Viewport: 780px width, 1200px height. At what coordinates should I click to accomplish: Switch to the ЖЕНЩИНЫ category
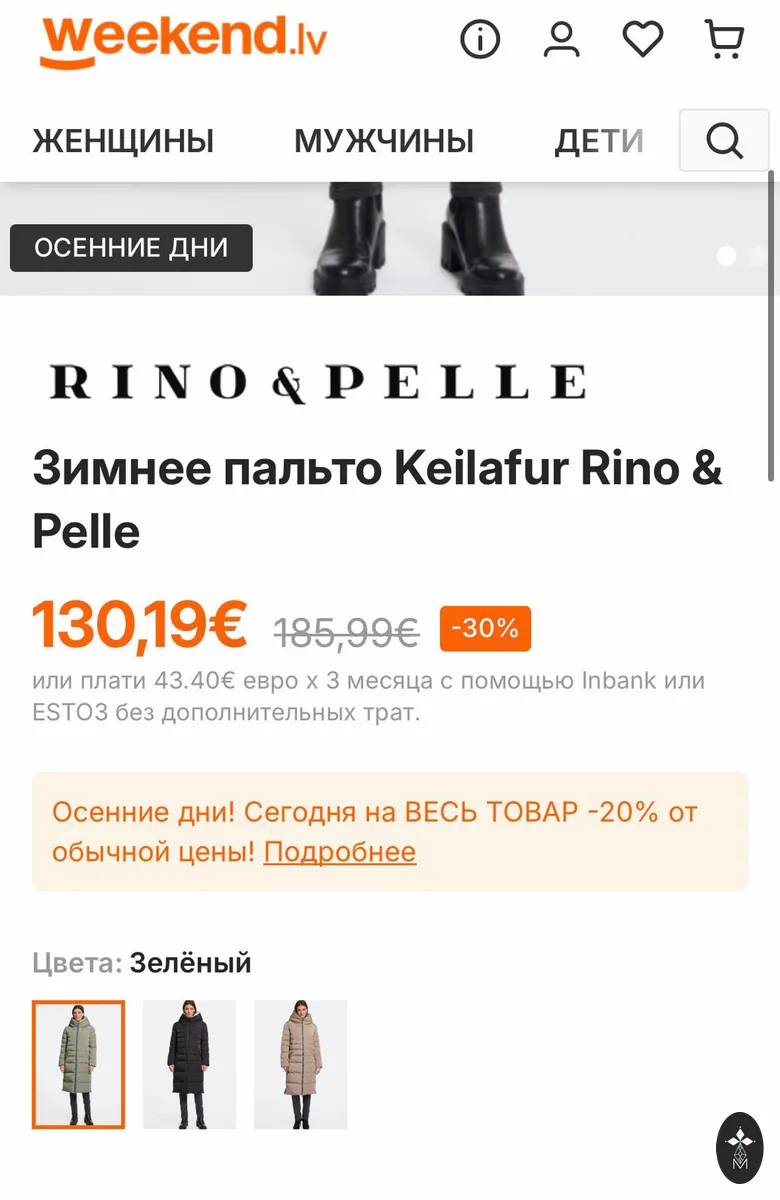123,141
